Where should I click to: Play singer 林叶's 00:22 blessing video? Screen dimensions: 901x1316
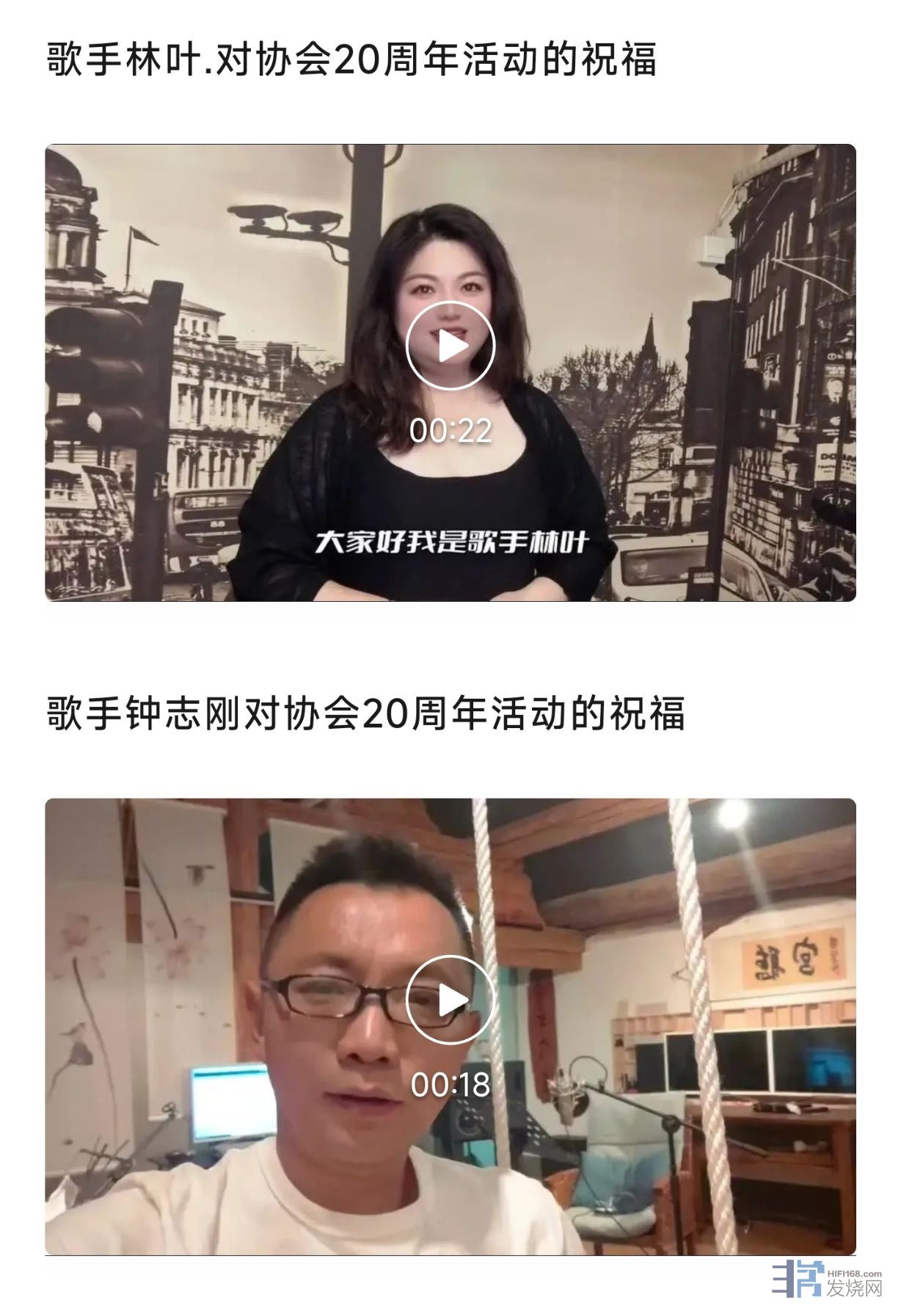(450, 346)
